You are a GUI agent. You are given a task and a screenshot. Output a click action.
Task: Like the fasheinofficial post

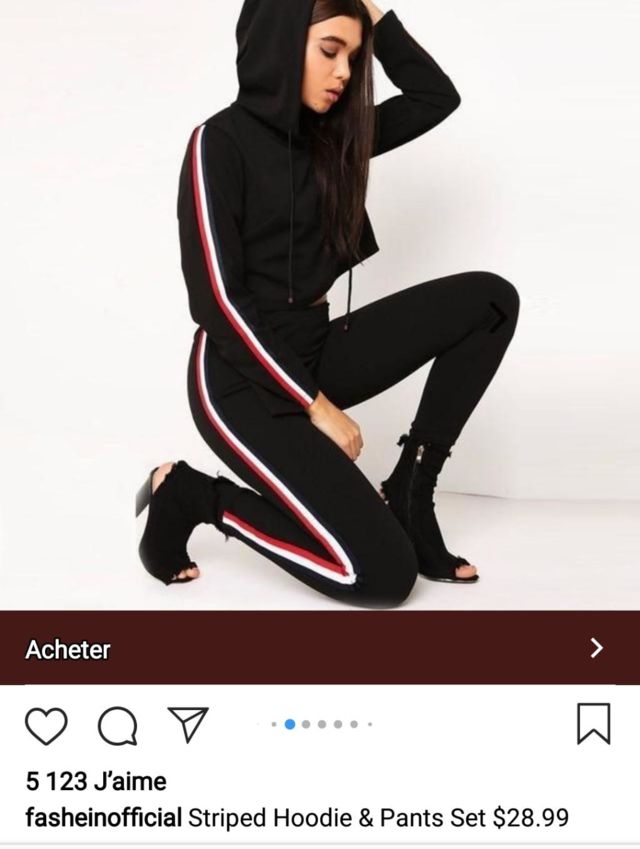tap(44, 724)
